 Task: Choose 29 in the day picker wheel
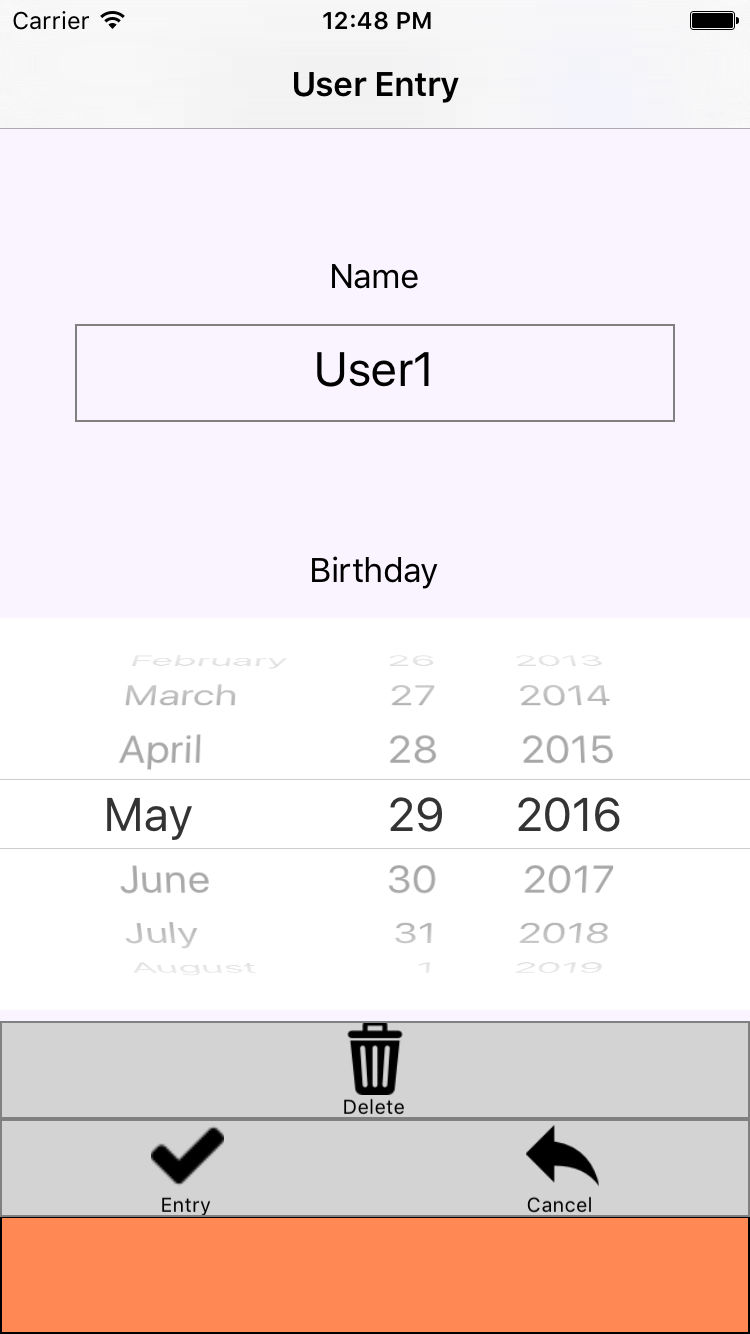coord(415,814)
